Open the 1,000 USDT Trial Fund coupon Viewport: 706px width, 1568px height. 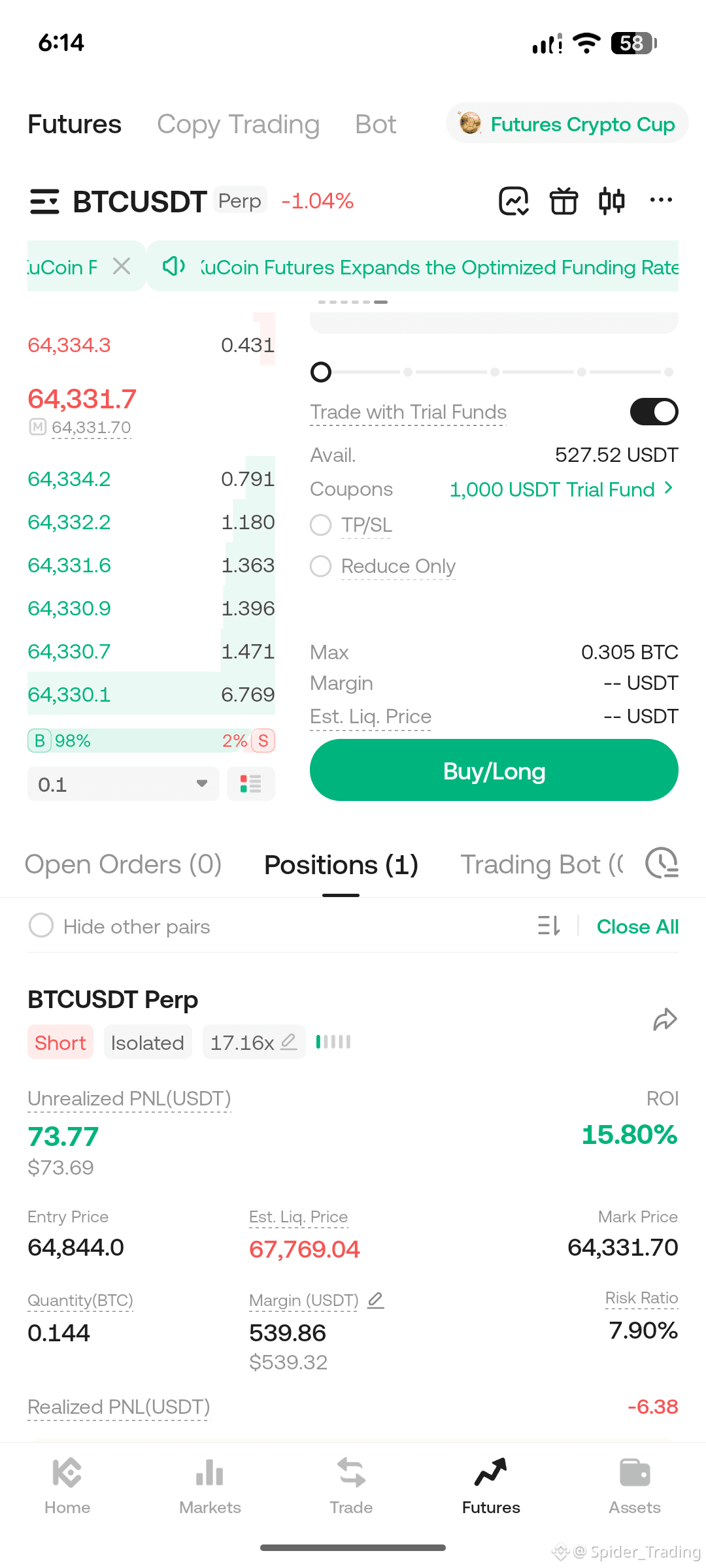coord(561,489)
